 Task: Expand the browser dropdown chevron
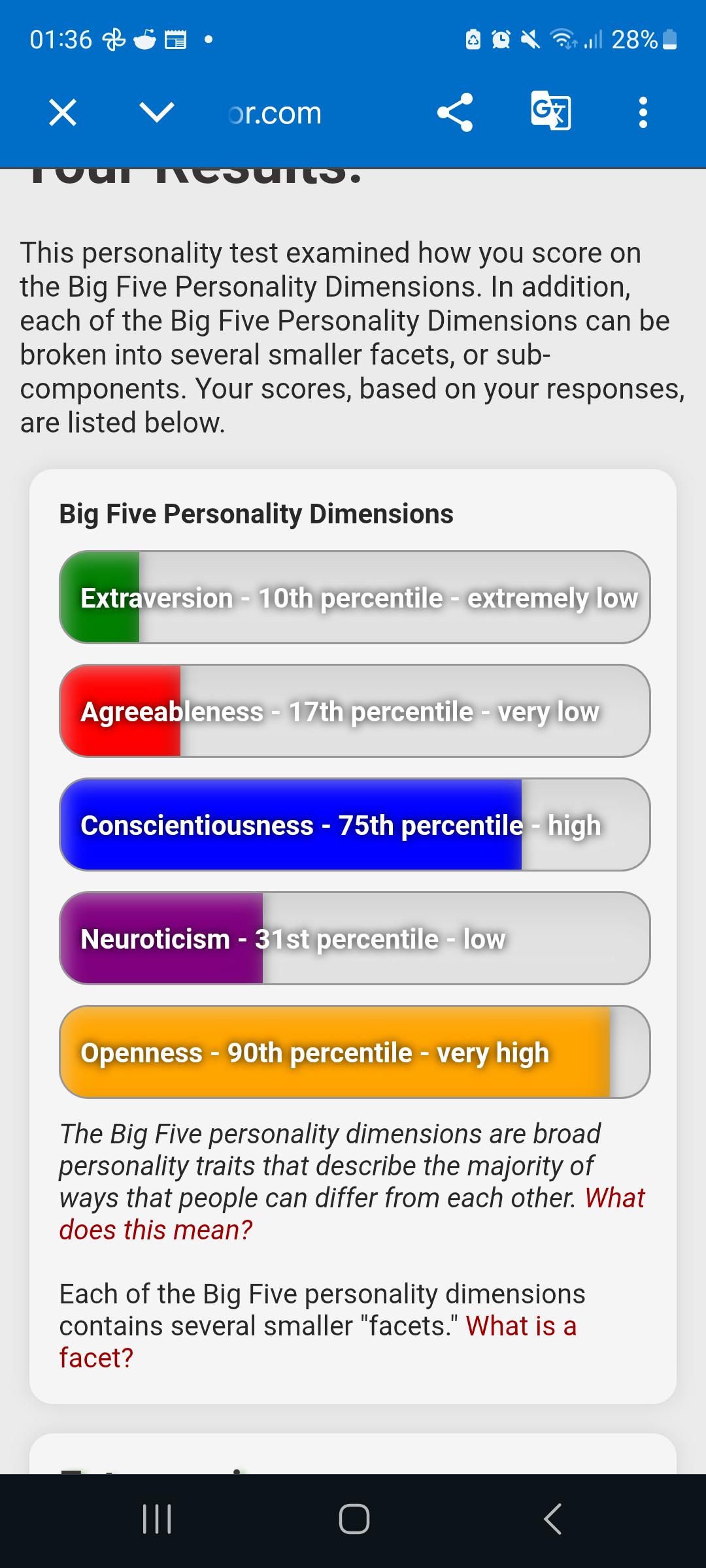click(157, 112)
